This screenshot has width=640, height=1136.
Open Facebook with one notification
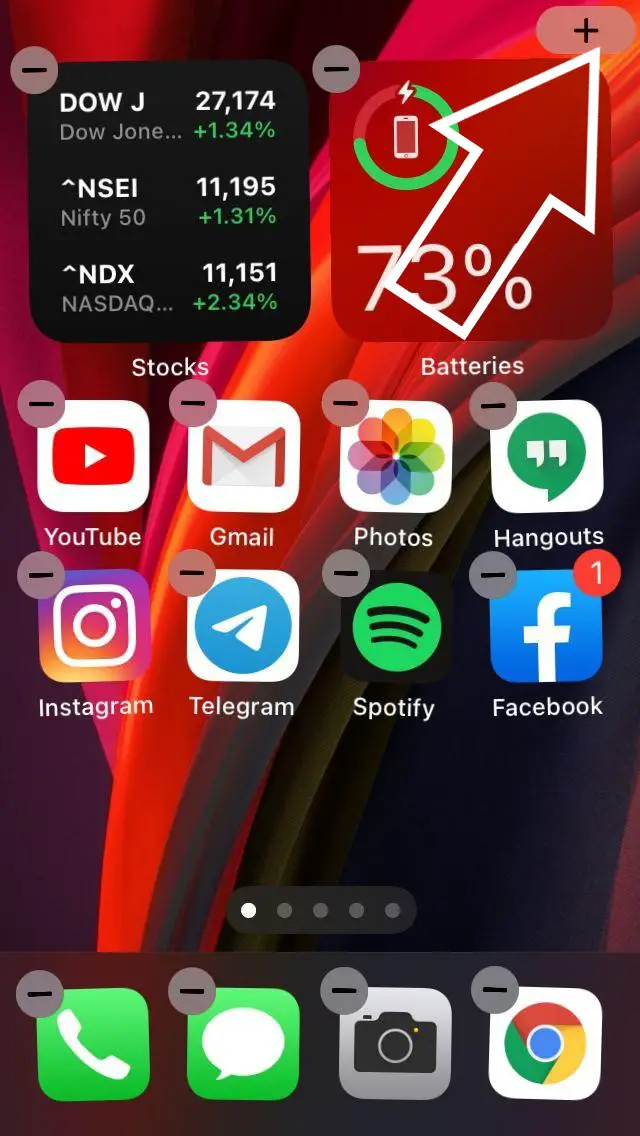coord(547,625)
